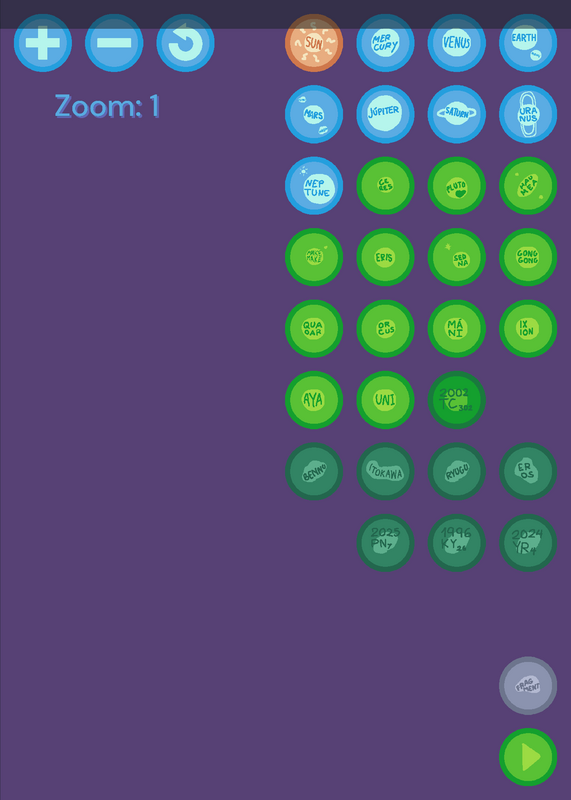
Task: Select the Eris button
Action: [x=385, y=257]
